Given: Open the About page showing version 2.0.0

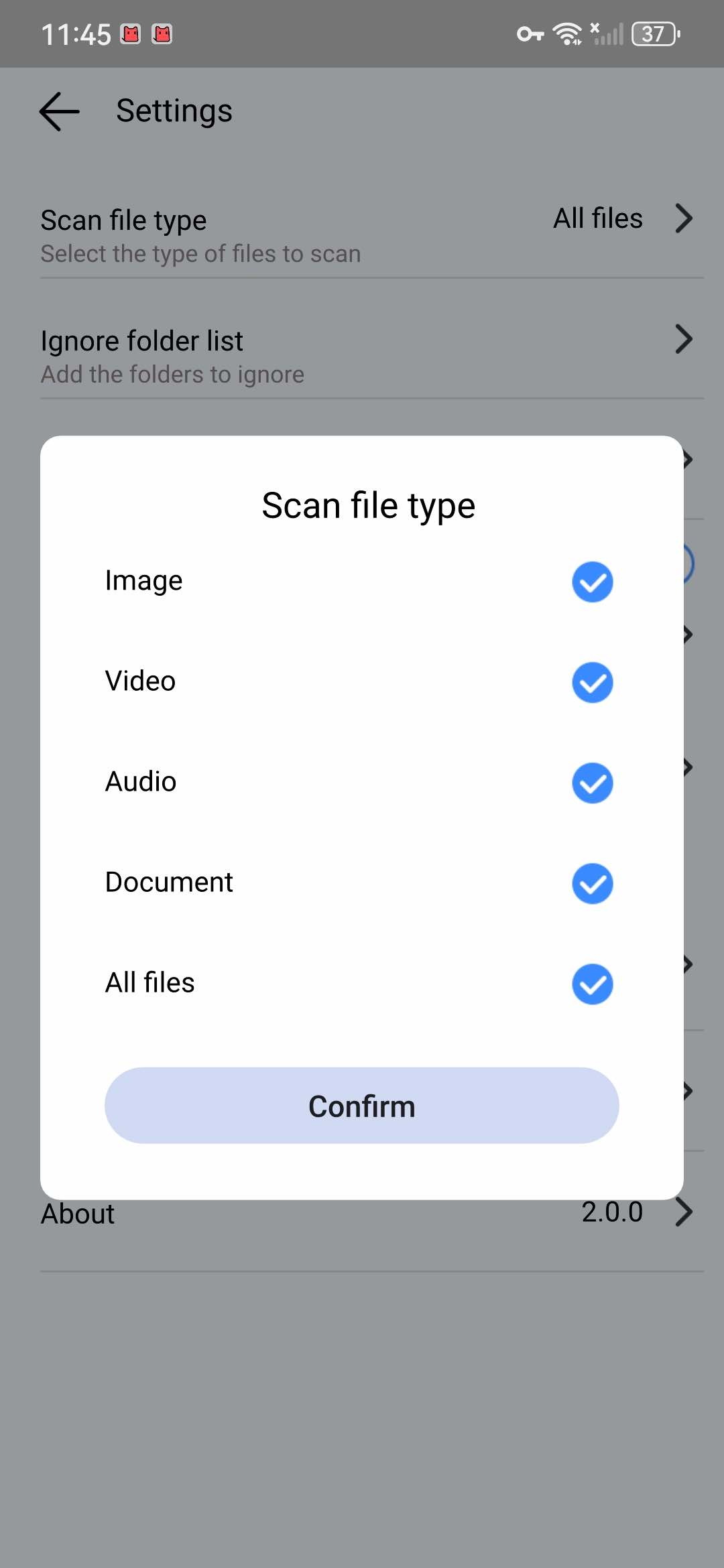Looking at the screenshot, I should [x=77, y=1213].
